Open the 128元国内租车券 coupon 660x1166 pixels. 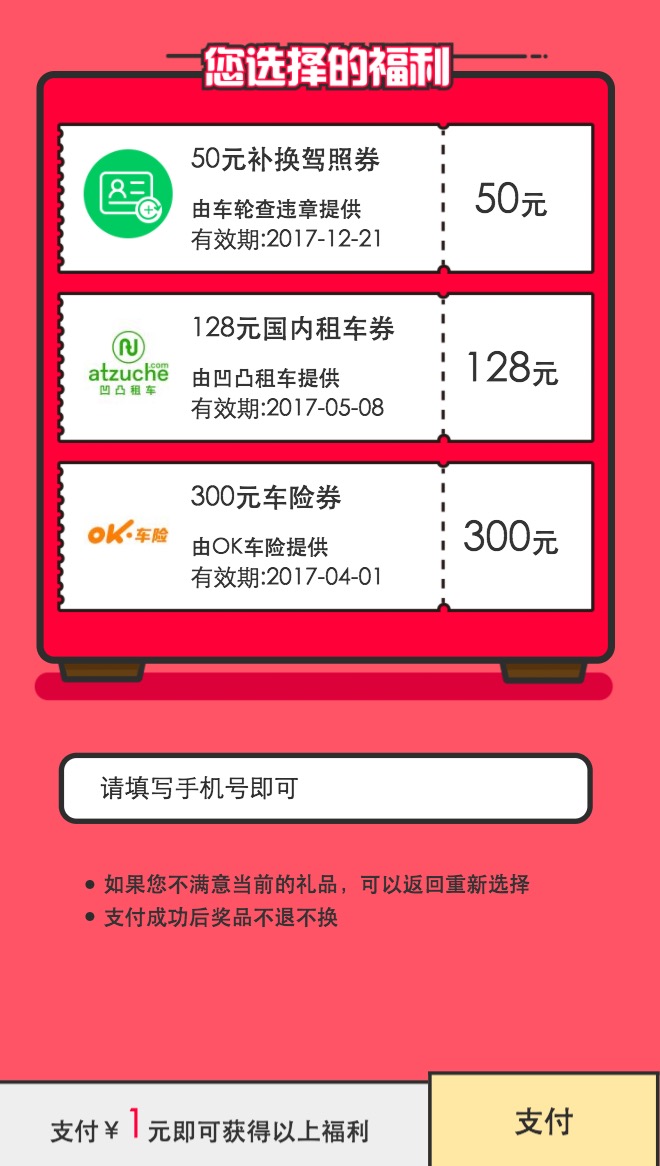tap(326, 367)
